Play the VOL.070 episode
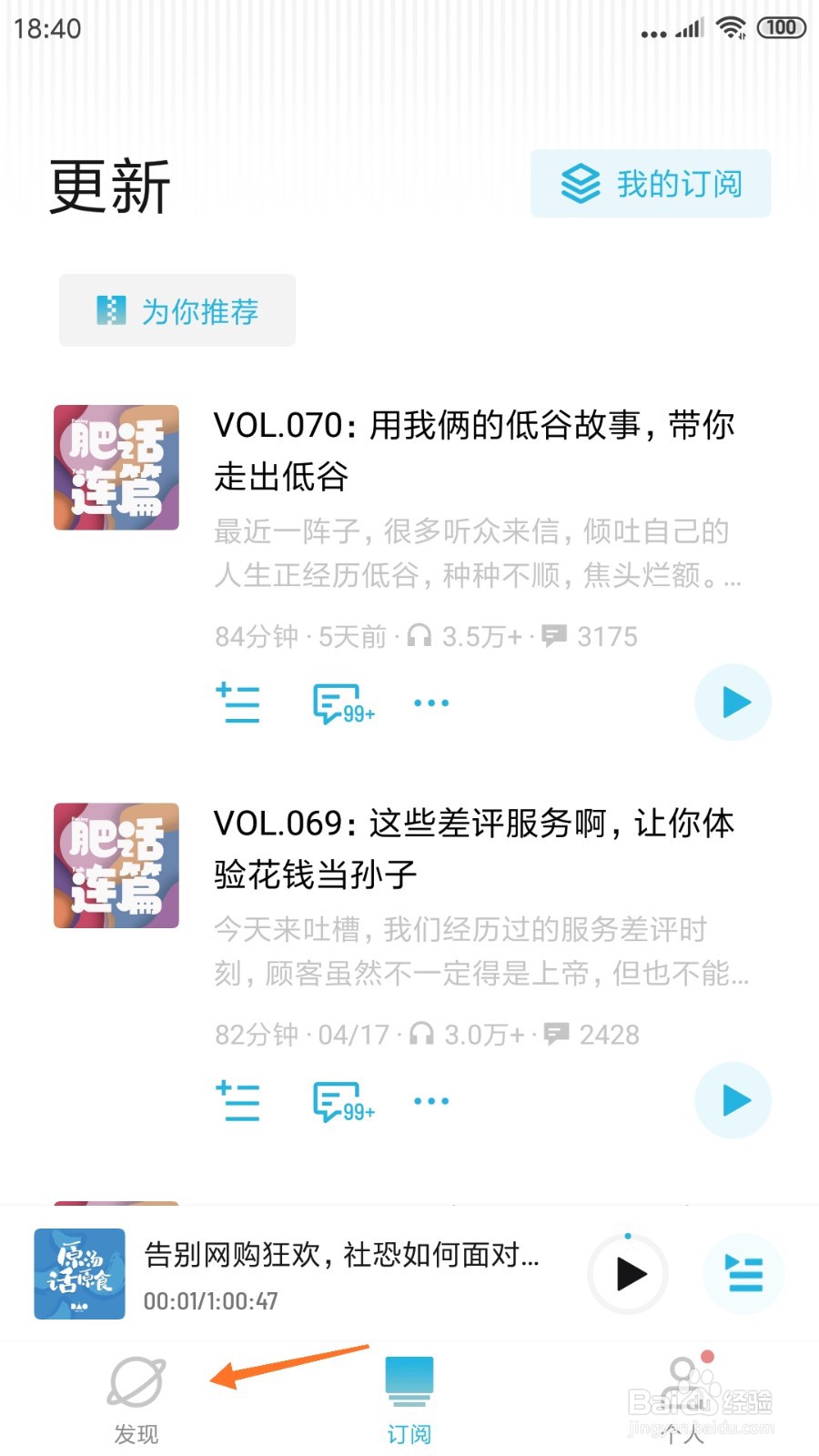The image size is (819, 1456). click(x=733, y=703)
